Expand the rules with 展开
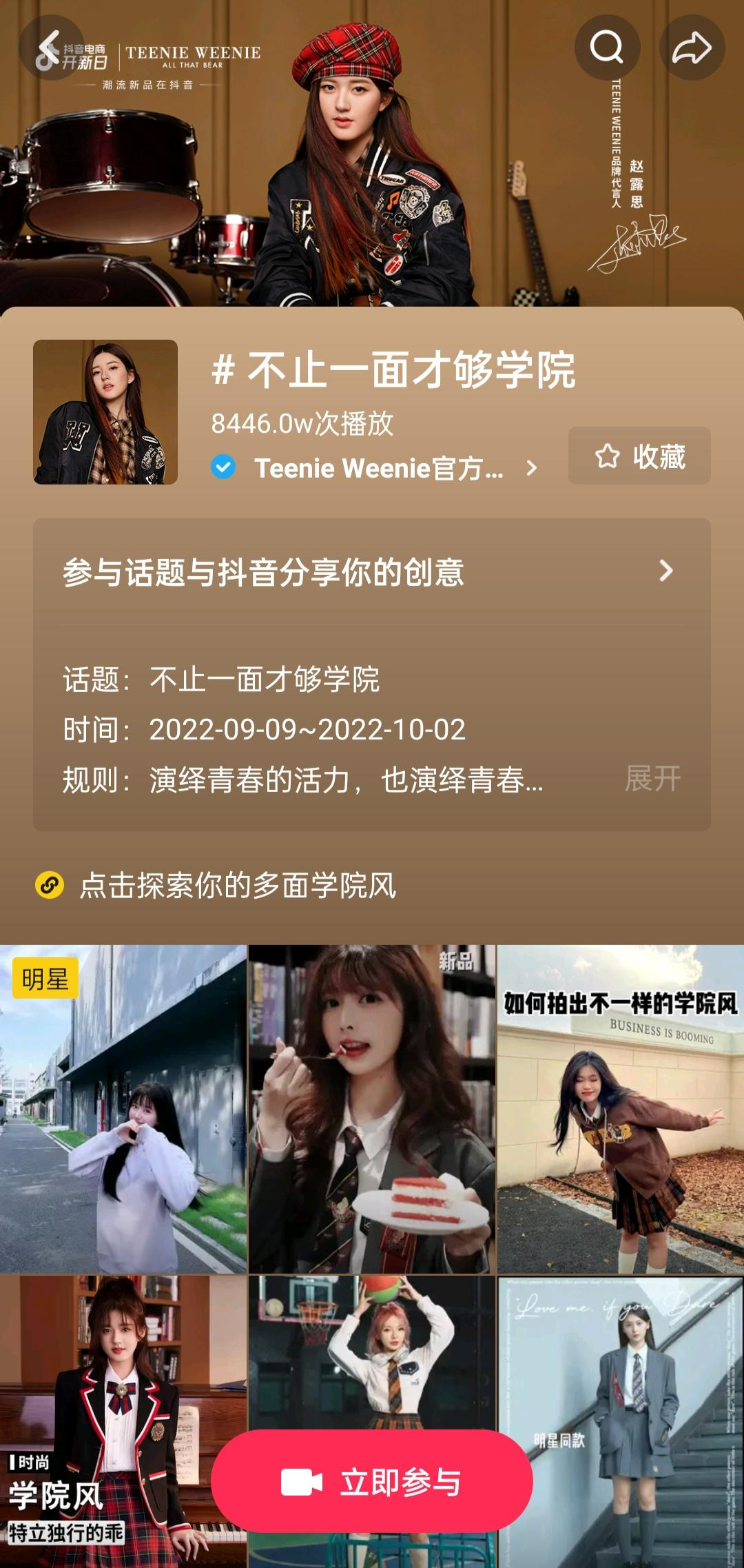This screenshot has width=744, height=1568. tap(652, 780)
